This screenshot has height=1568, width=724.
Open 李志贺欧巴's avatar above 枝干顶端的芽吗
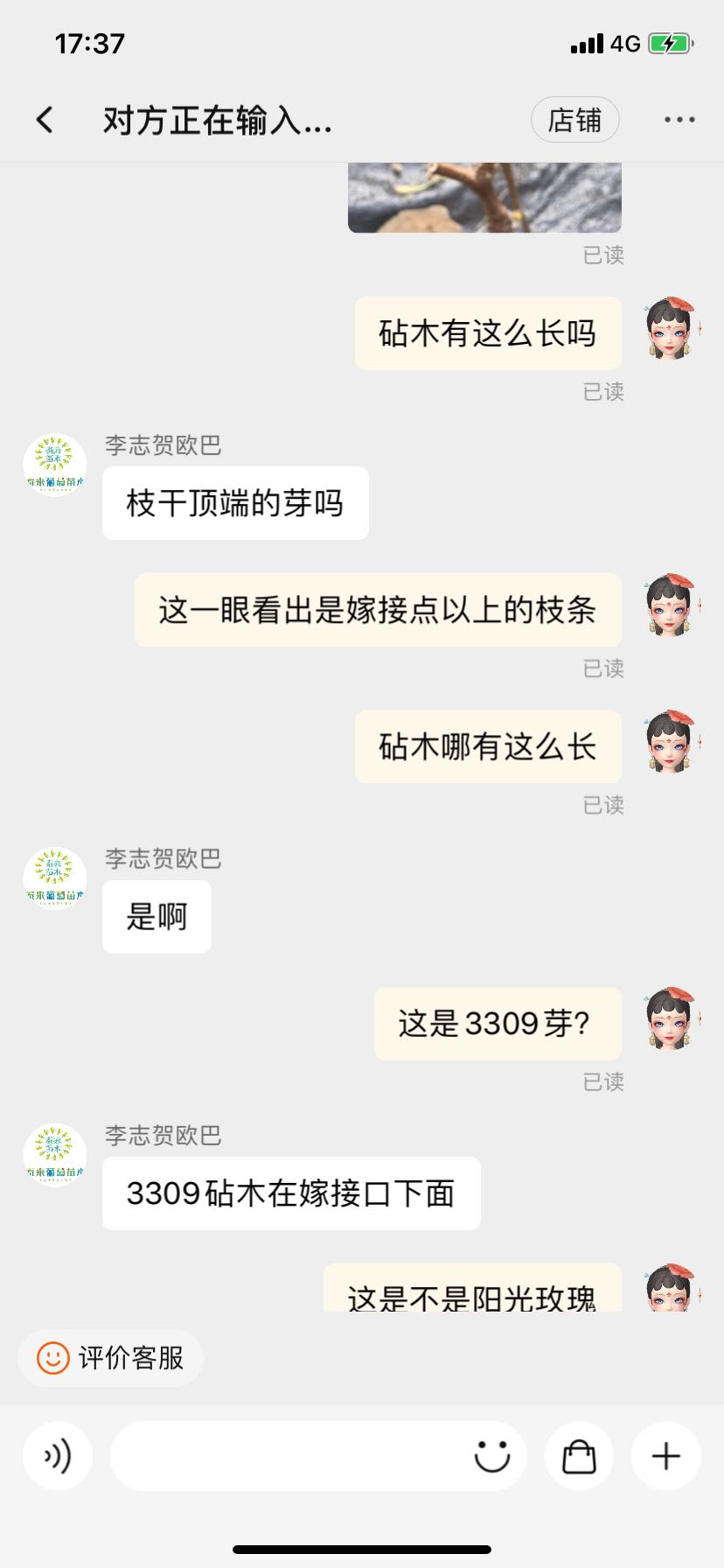coord(55,465)
